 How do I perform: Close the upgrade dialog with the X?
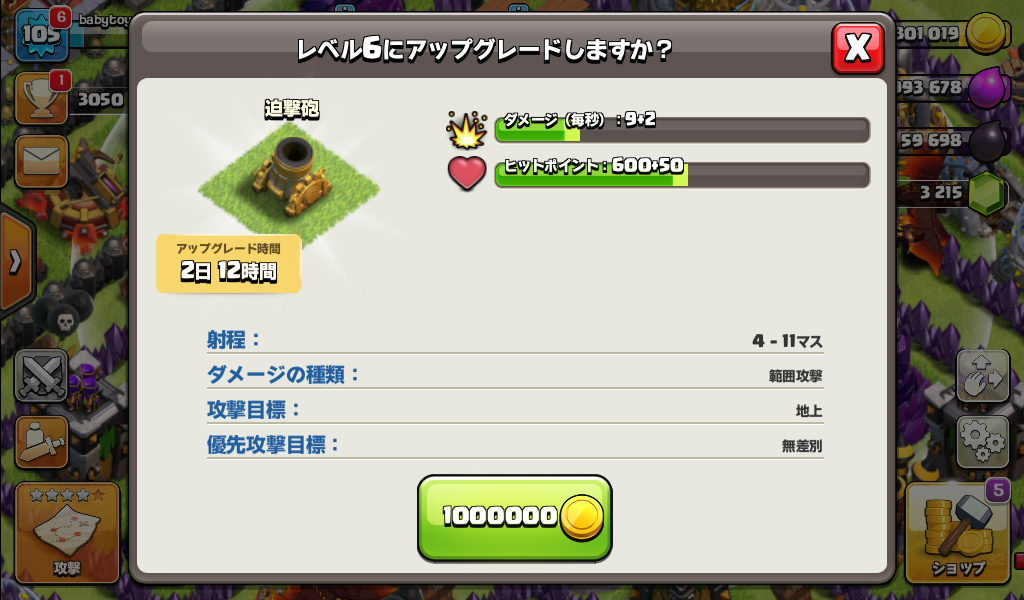(857, 48)
